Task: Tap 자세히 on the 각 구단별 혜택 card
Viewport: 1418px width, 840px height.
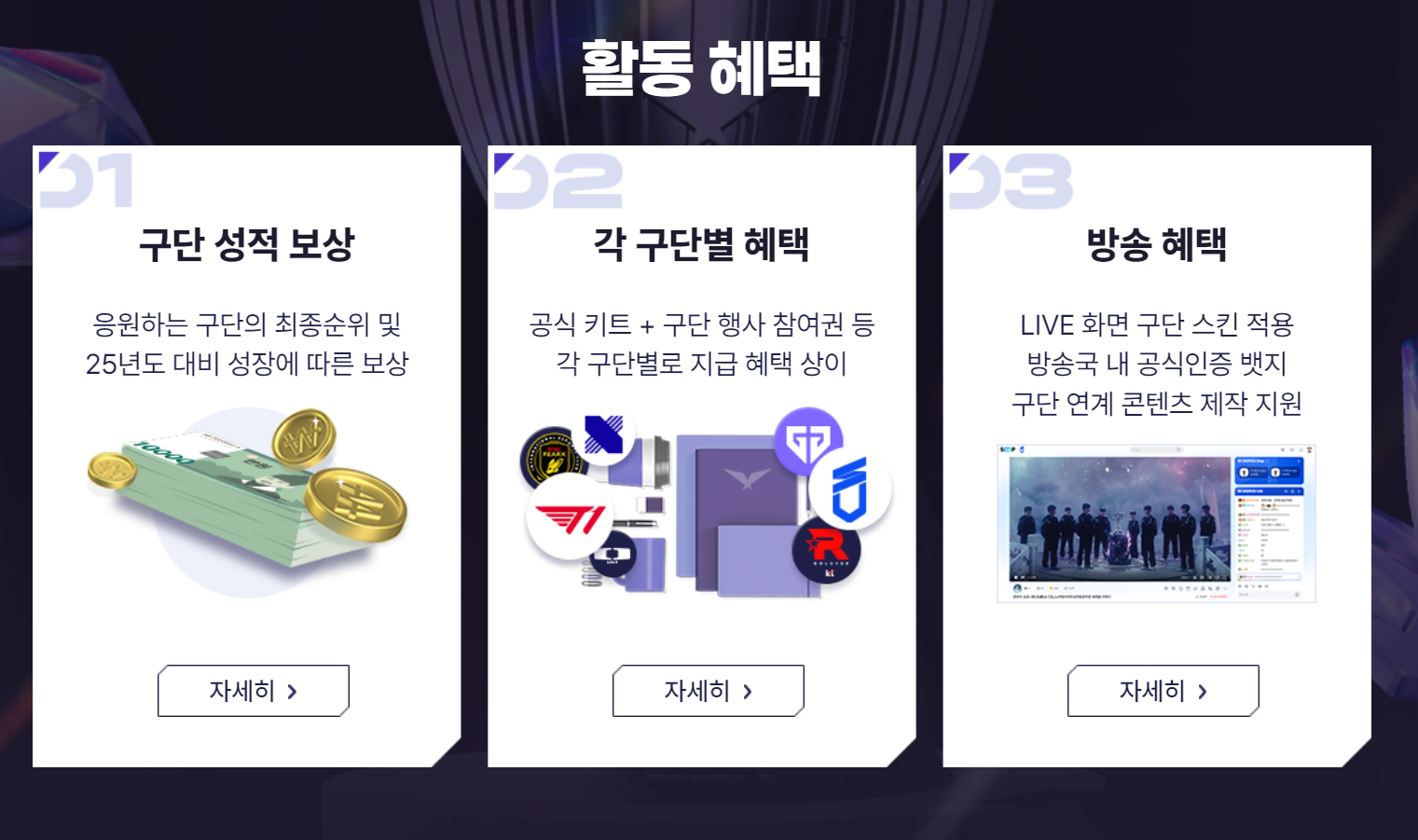Action: coord(708,691)
